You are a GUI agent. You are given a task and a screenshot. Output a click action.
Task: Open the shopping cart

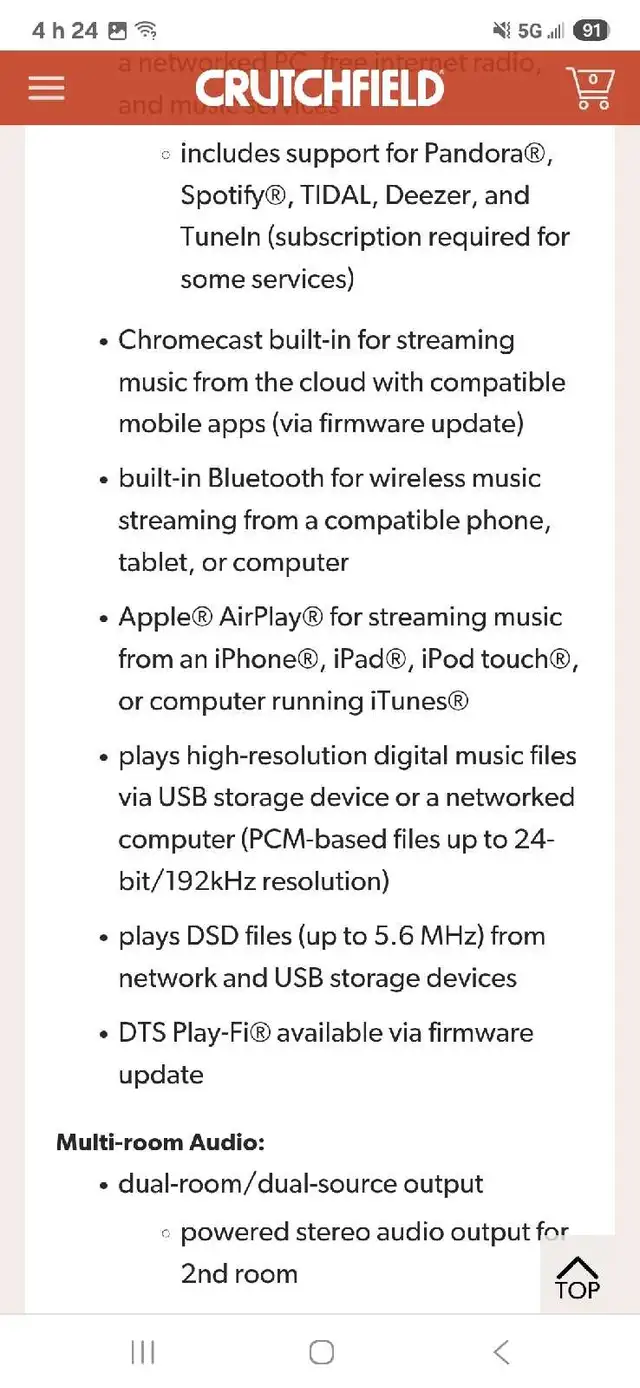tap(590, 88)
